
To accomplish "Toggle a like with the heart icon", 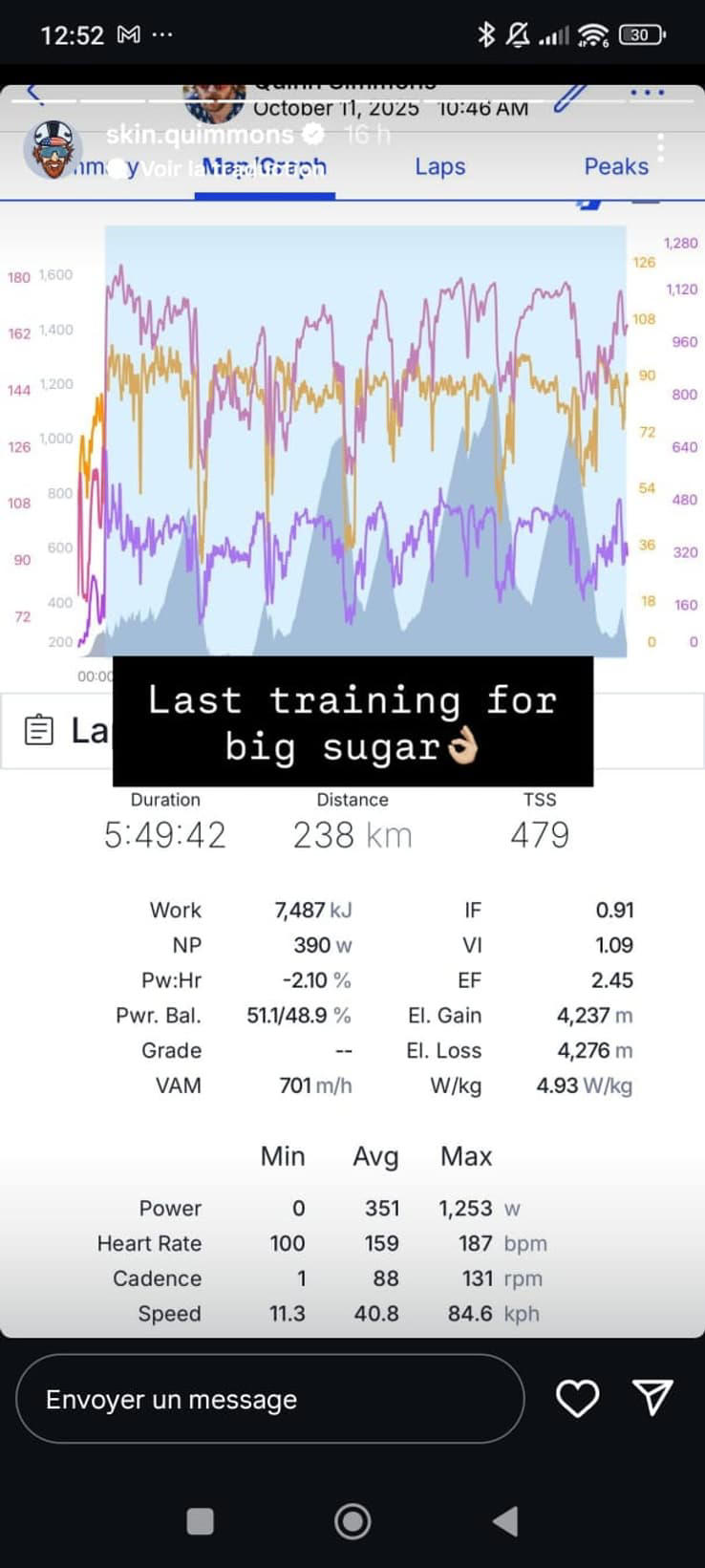I will coord(577,1397).
